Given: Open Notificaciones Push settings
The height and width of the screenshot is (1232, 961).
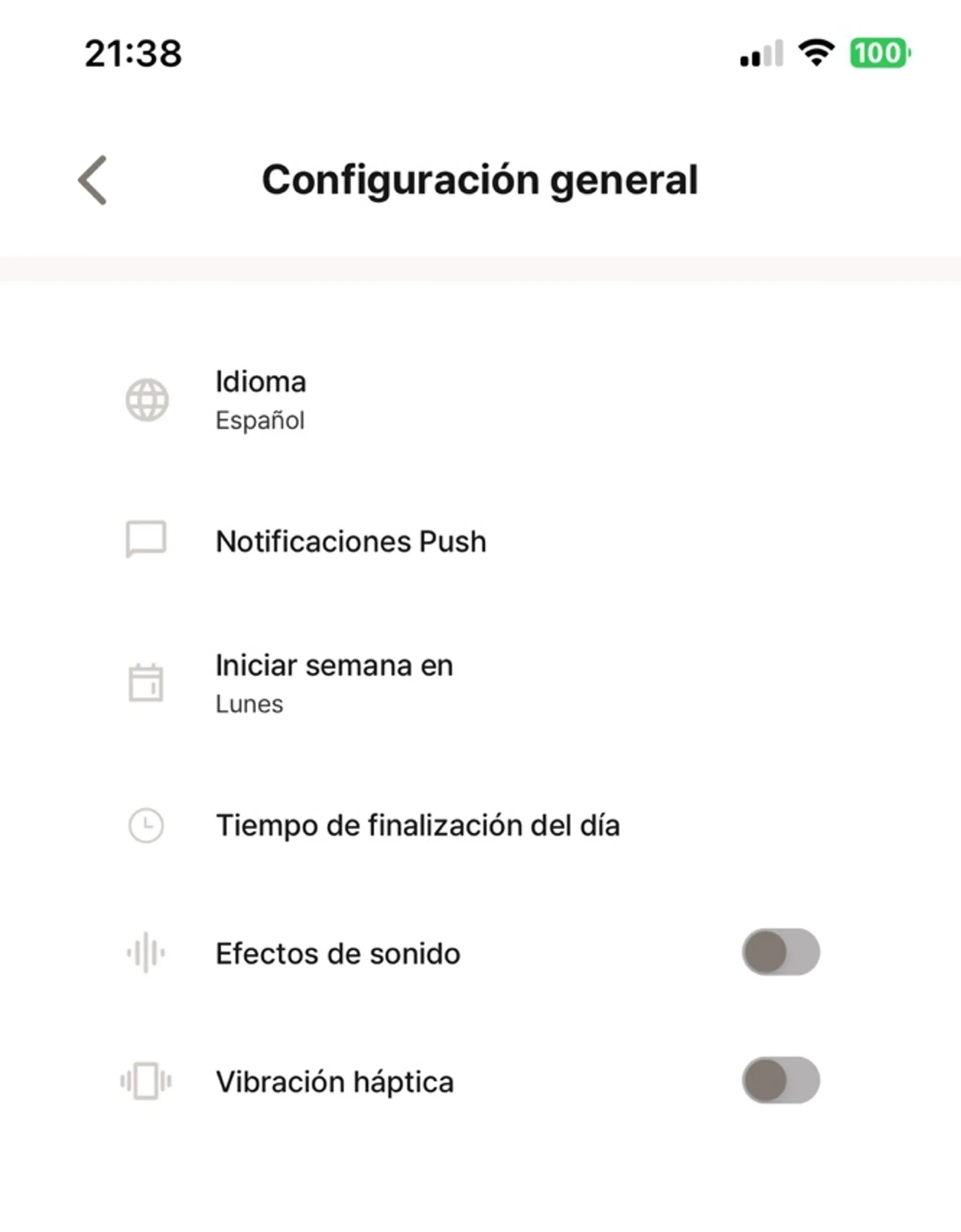Looking at the screenshot, I should [351, 542].
